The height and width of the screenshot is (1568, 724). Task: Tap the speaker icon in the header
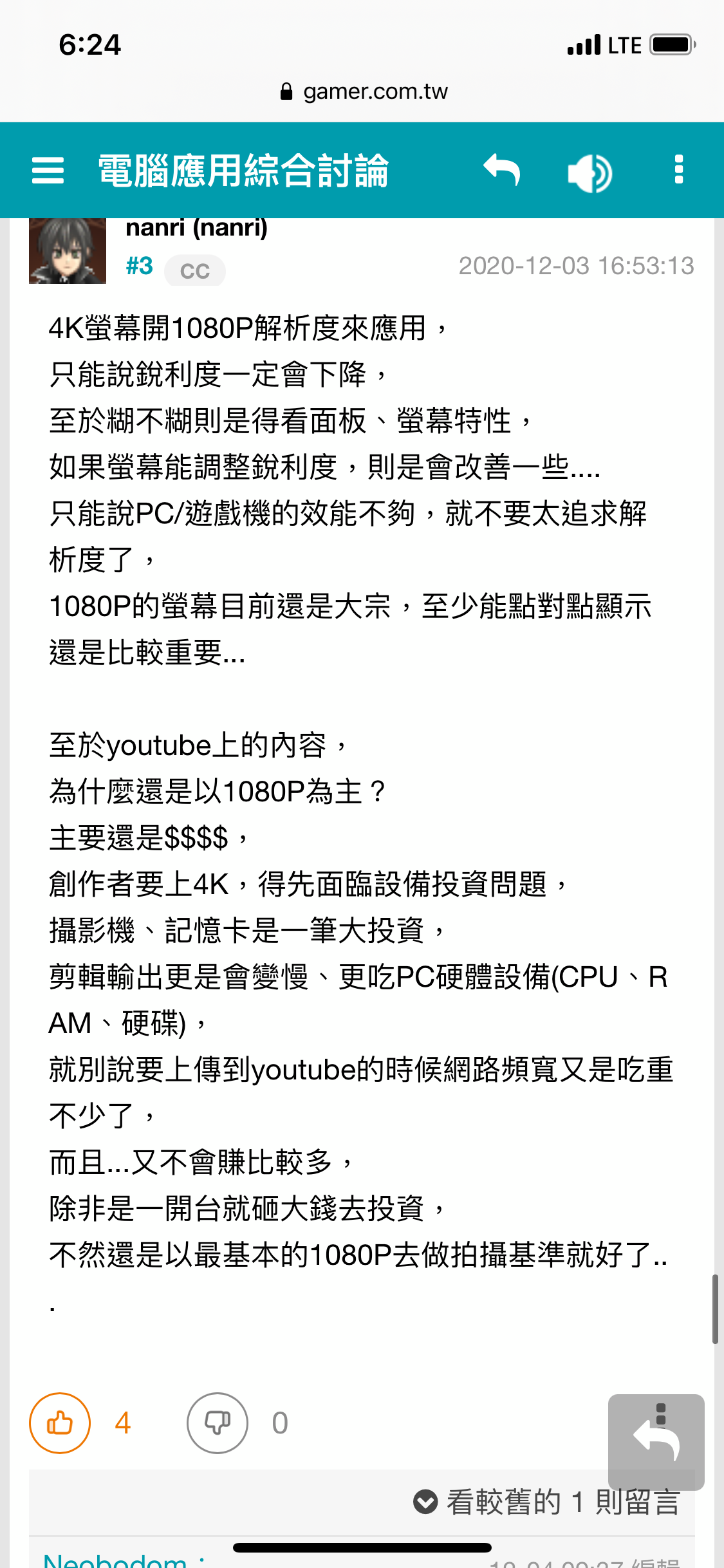[x=589, y=173]
